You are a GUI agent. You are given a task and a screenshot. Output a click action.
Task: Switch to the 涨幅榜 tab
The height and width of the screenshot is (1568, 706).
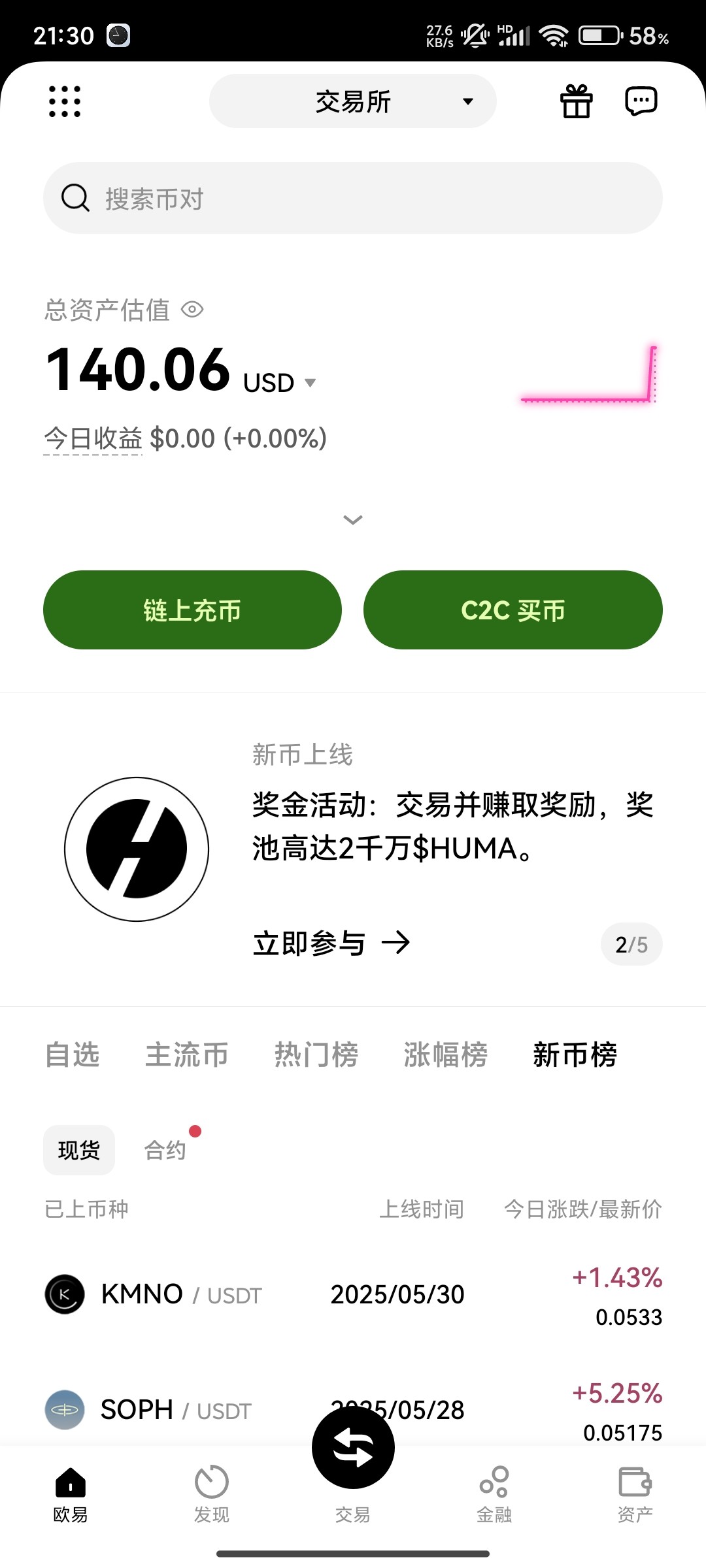point(445,1054)
